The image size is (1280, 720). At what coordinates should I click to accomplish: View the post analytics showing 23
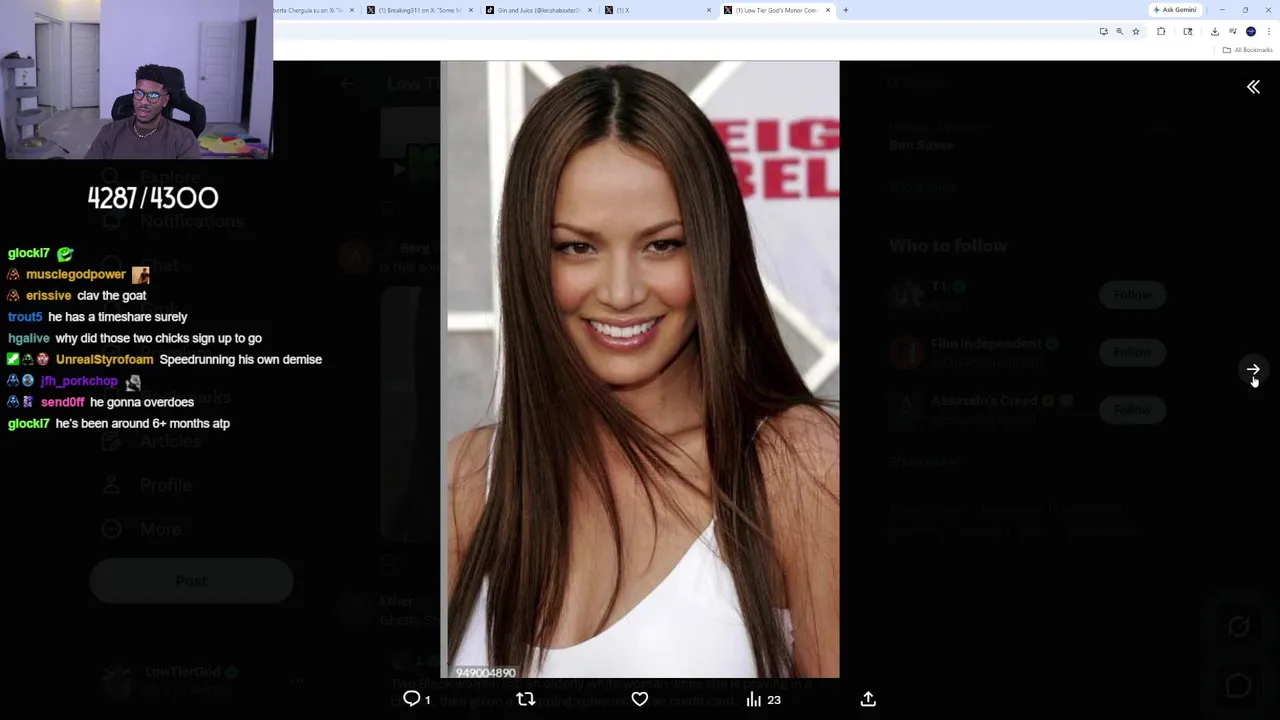pyautogui.click(x=762, y=699)
